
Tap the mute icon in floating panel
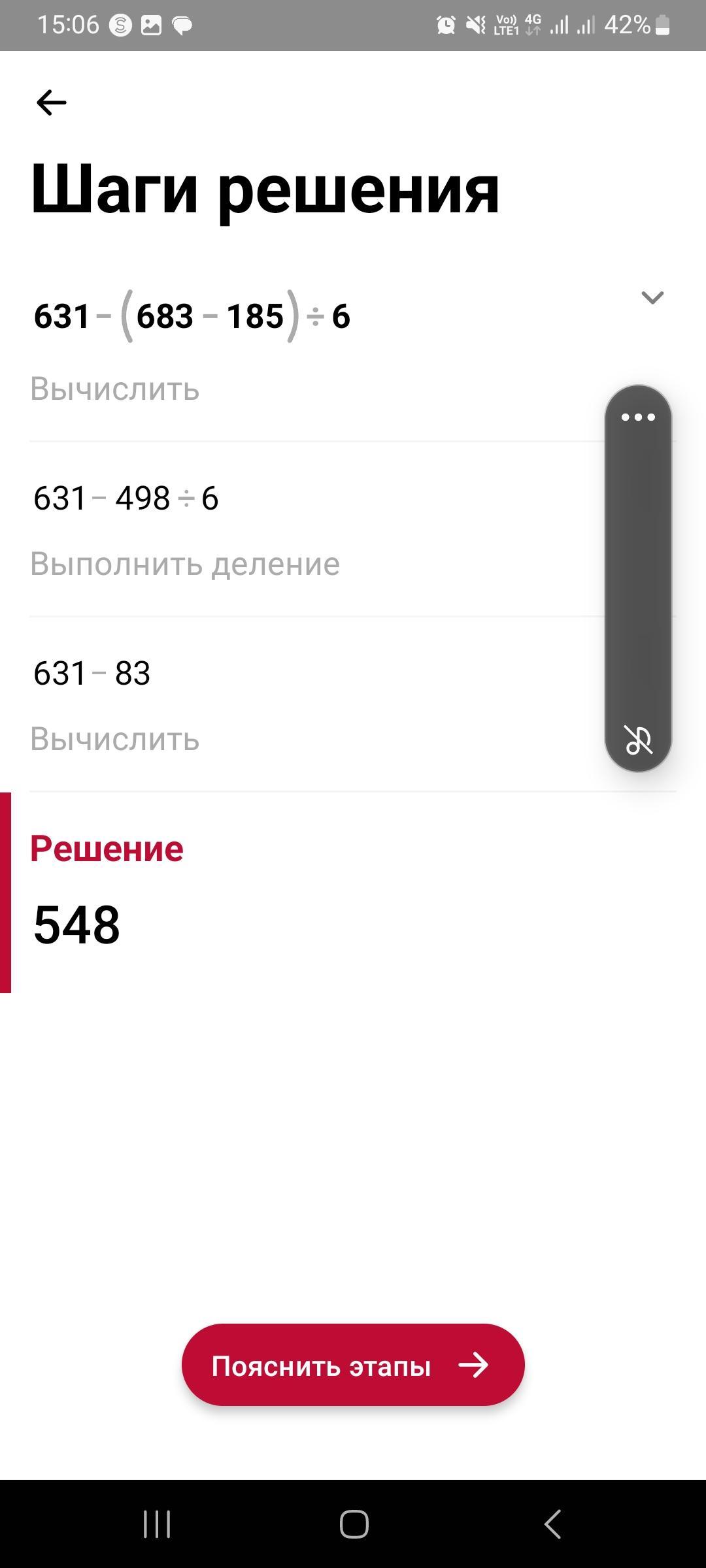[x=638, y=740]
